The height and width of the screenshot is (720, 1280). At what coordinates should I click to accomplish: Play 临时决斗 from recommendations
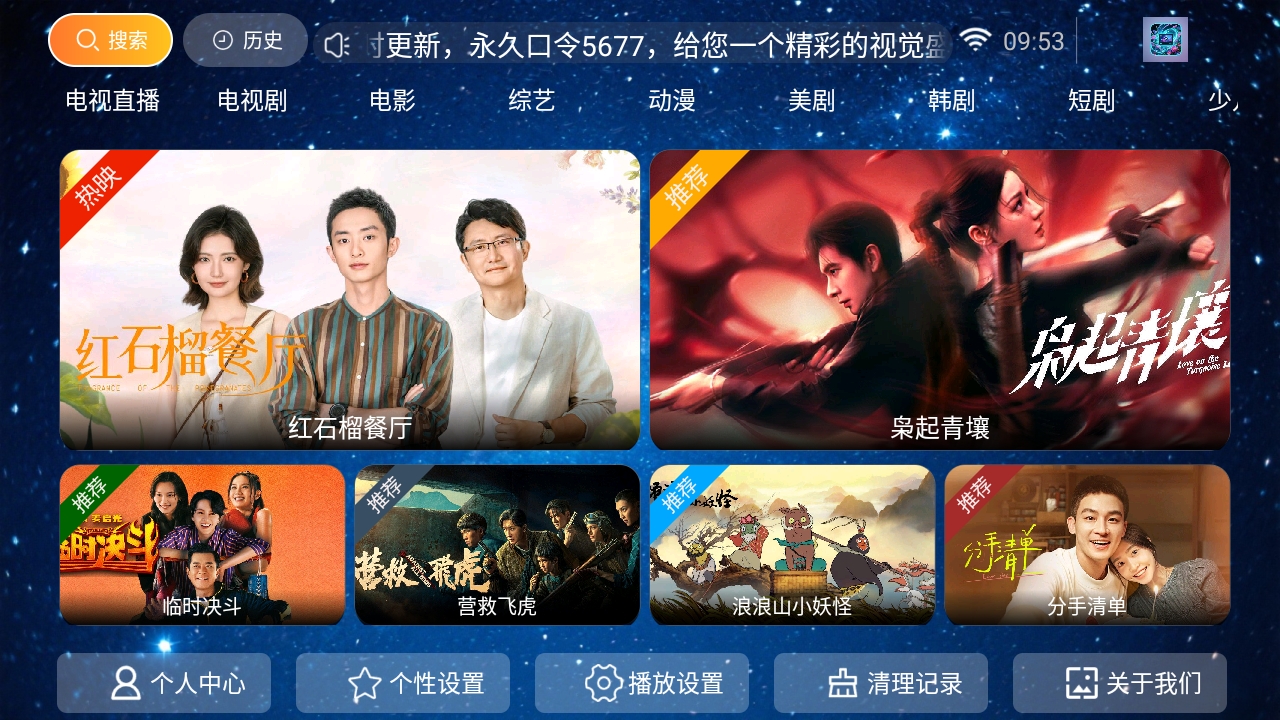click(202, 545)
